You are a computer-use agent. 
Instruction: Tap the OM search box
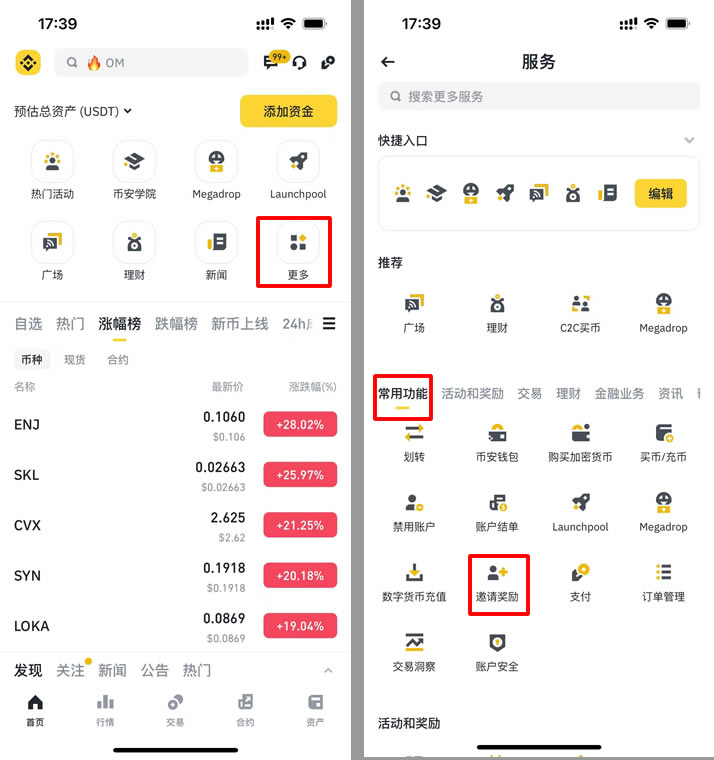pos(150,62)
